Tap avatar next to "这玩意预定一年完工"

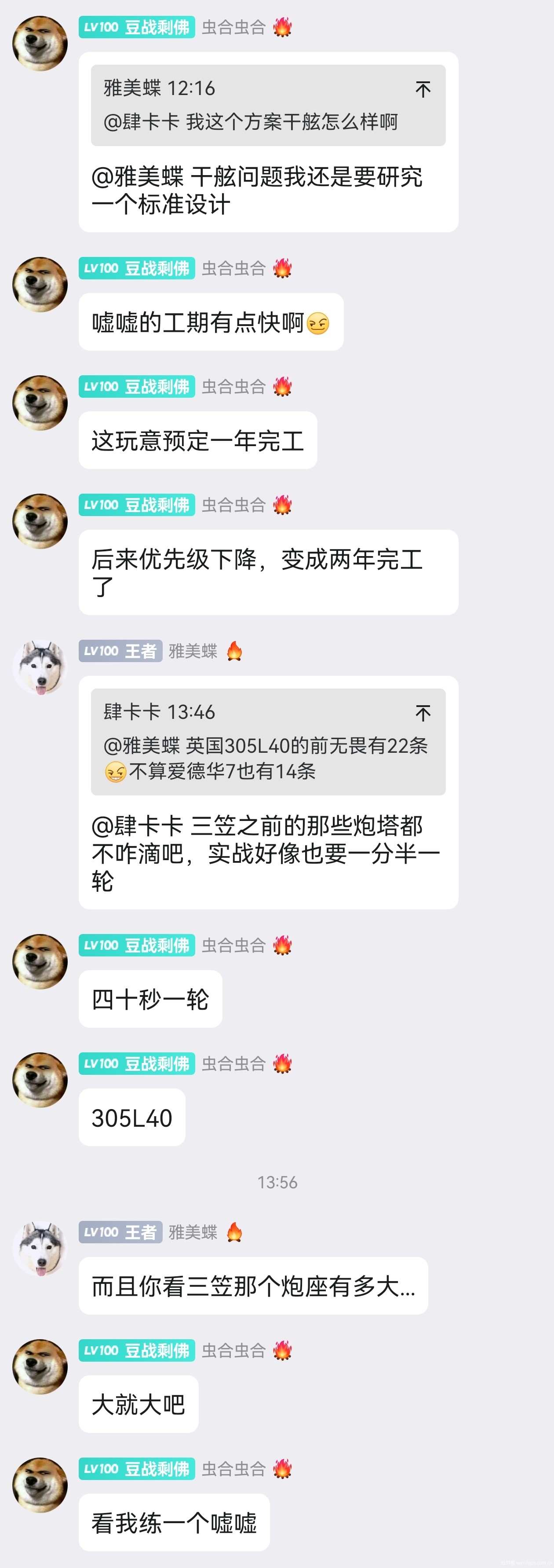click(x=40, y=403)
